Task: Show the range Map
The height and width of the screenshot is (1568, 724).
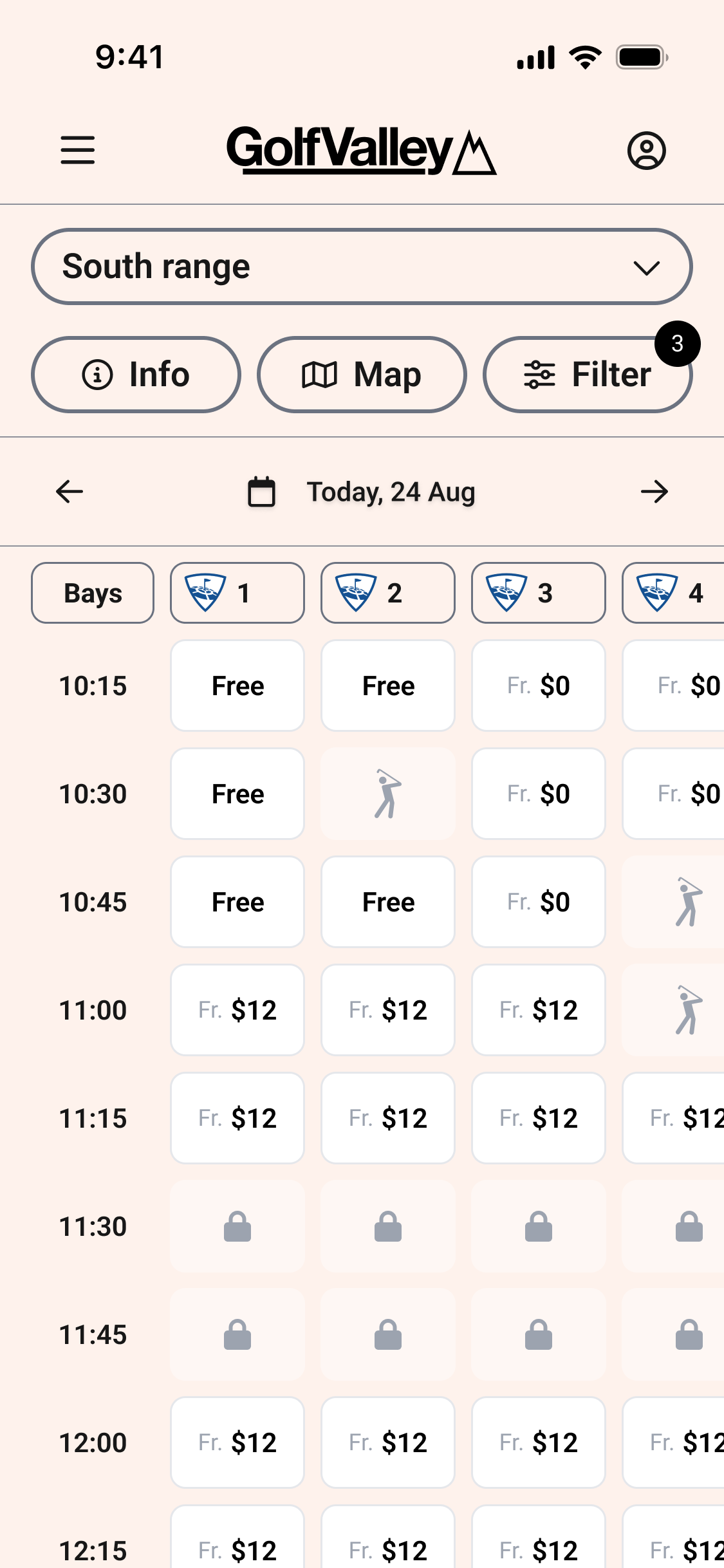Action: 362,375
